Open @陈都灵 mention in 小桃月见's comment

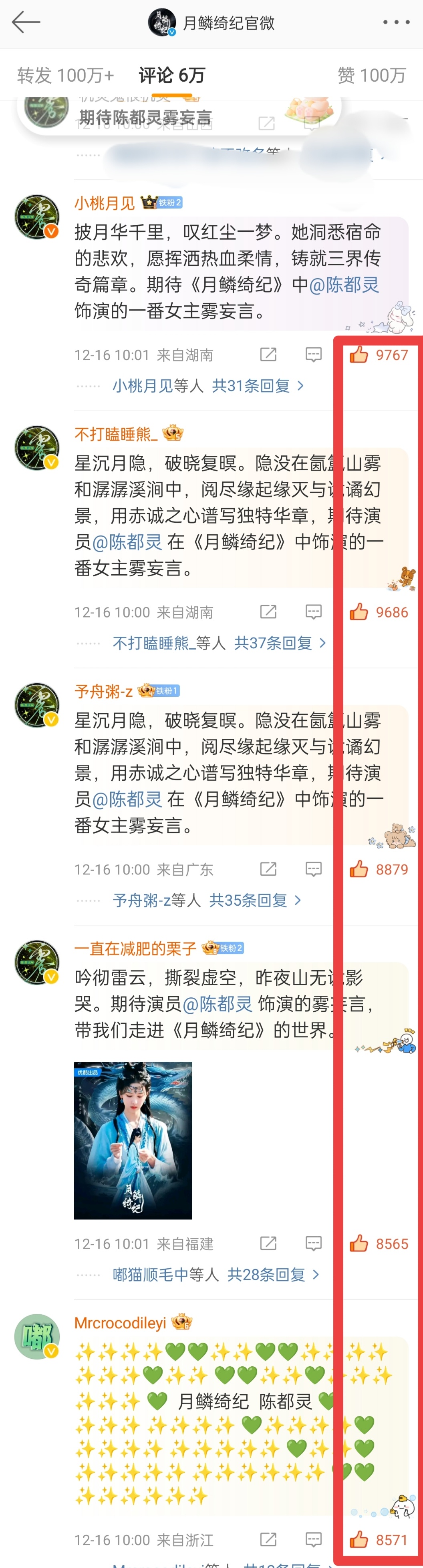[344, 284]
